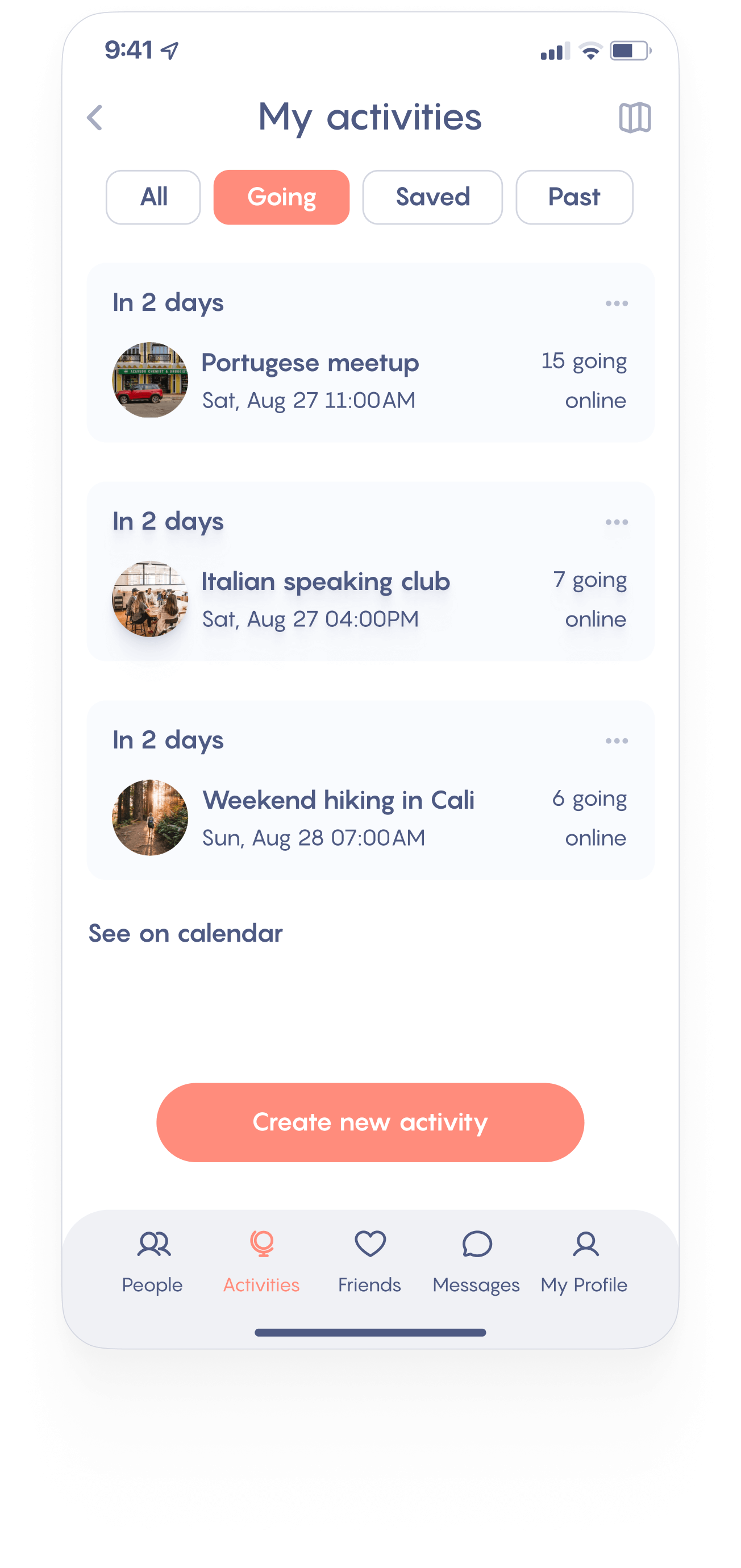Open more options for Italian speaking club
Screen dimensions: 741x1568
pos(617,522)
